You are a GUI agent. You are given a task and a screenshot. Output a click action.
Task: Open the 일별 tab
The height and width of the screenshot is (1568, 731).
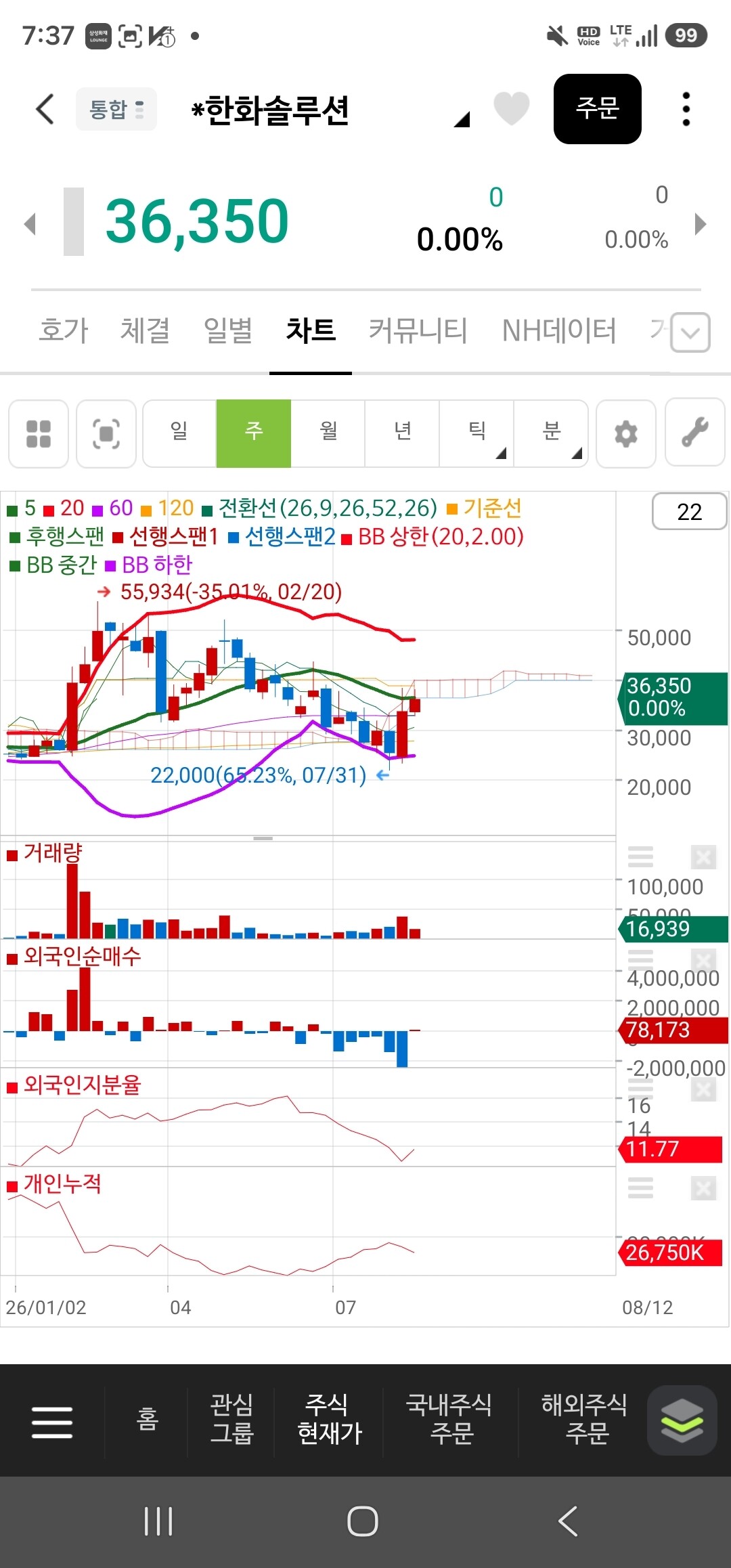(x=228, y=330)
